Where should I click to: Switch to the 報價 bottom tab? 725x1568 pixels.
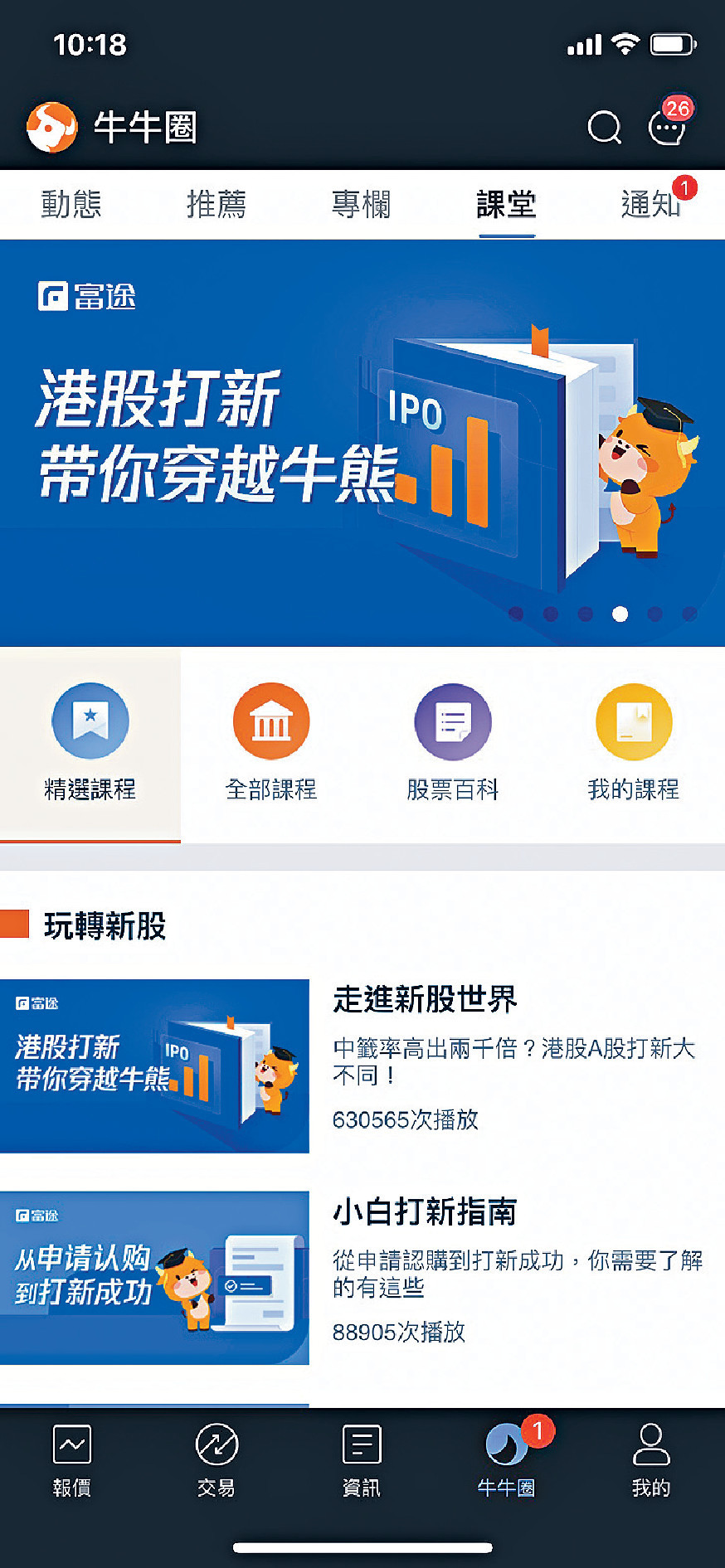point(72,1461)
